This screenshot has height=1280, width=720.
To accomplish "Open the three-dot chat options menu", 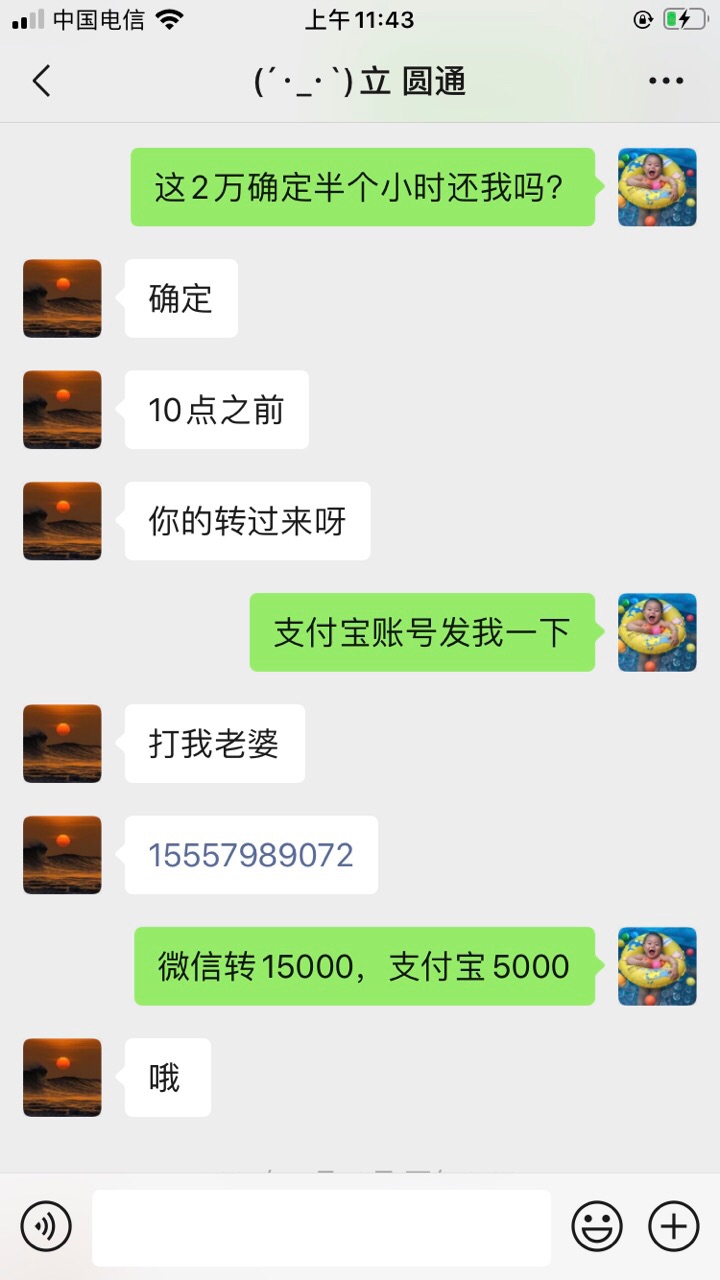I will [665, 81].
